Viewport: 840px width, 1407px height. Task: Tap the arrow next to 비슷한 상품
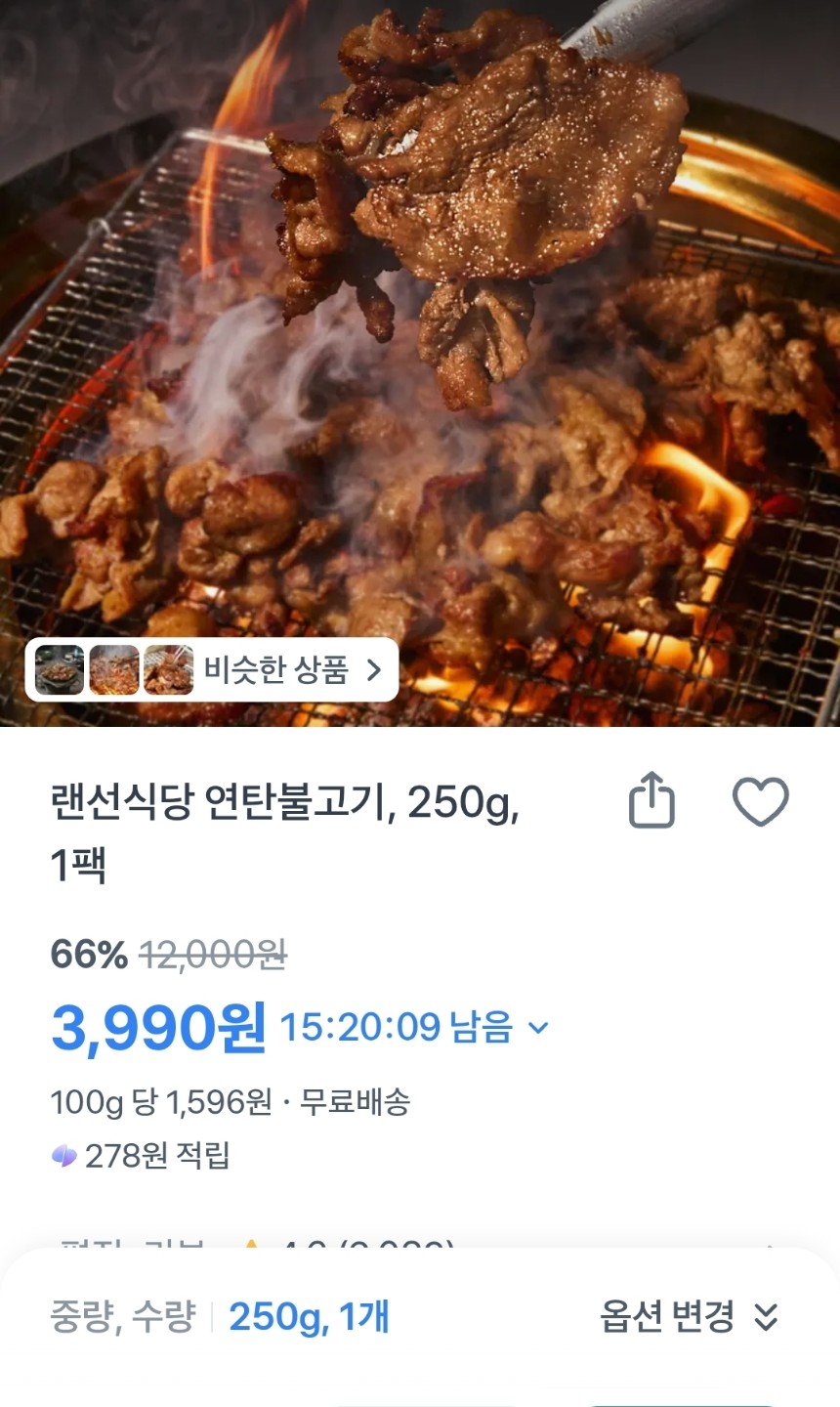click(375, 670)
